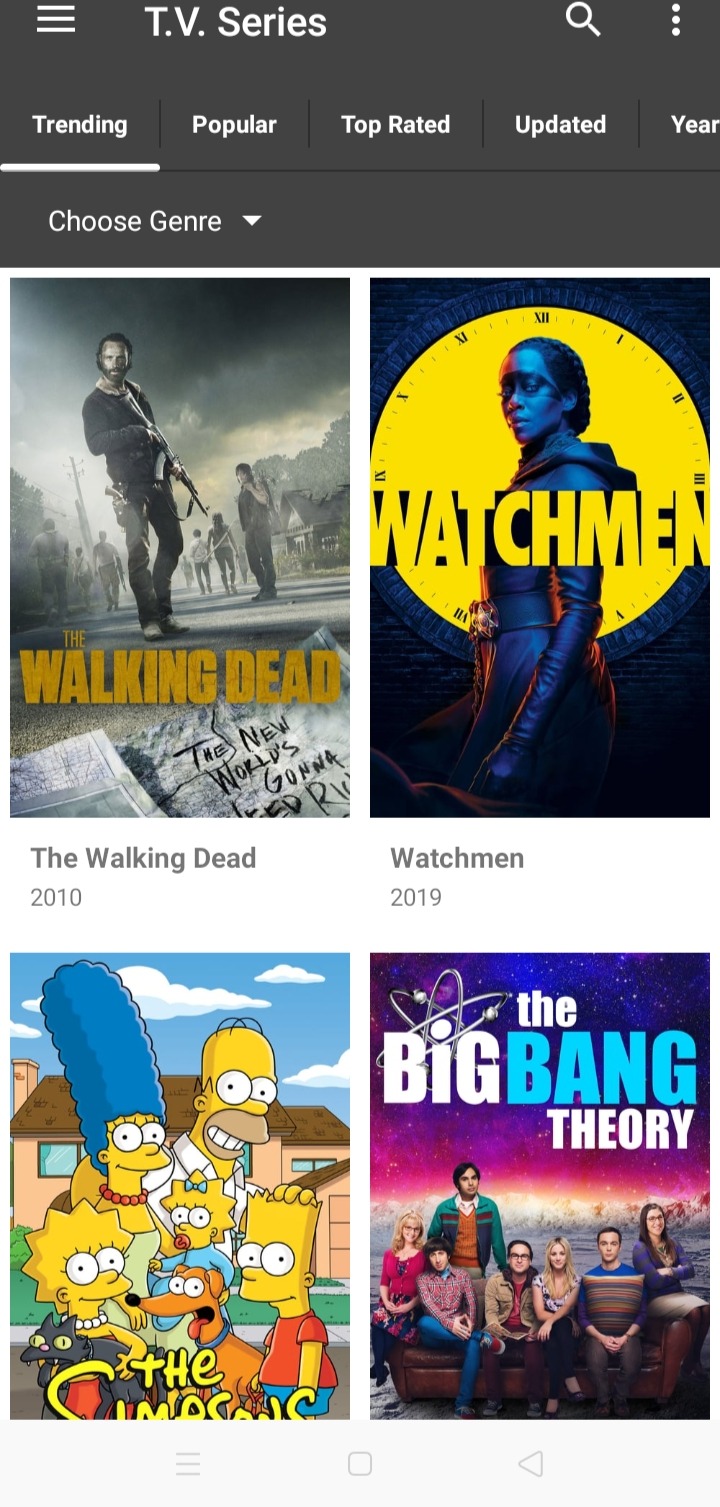720x1507 pixels.
Task: Go to the home screen
Action: tap(360, 1464)
